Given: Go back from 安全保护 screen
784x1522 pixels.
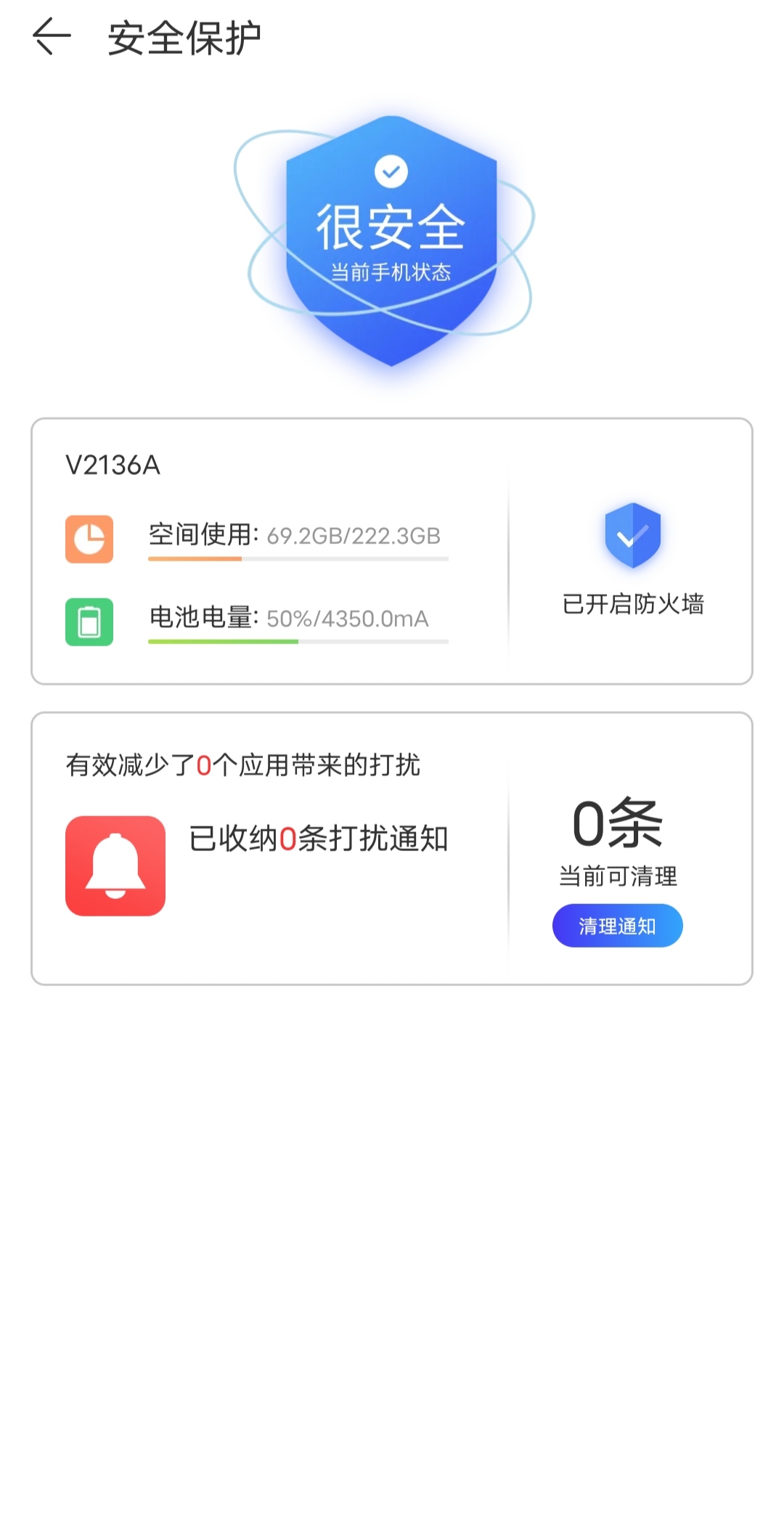Looking at the screenshot, I should tap(52, 37).
